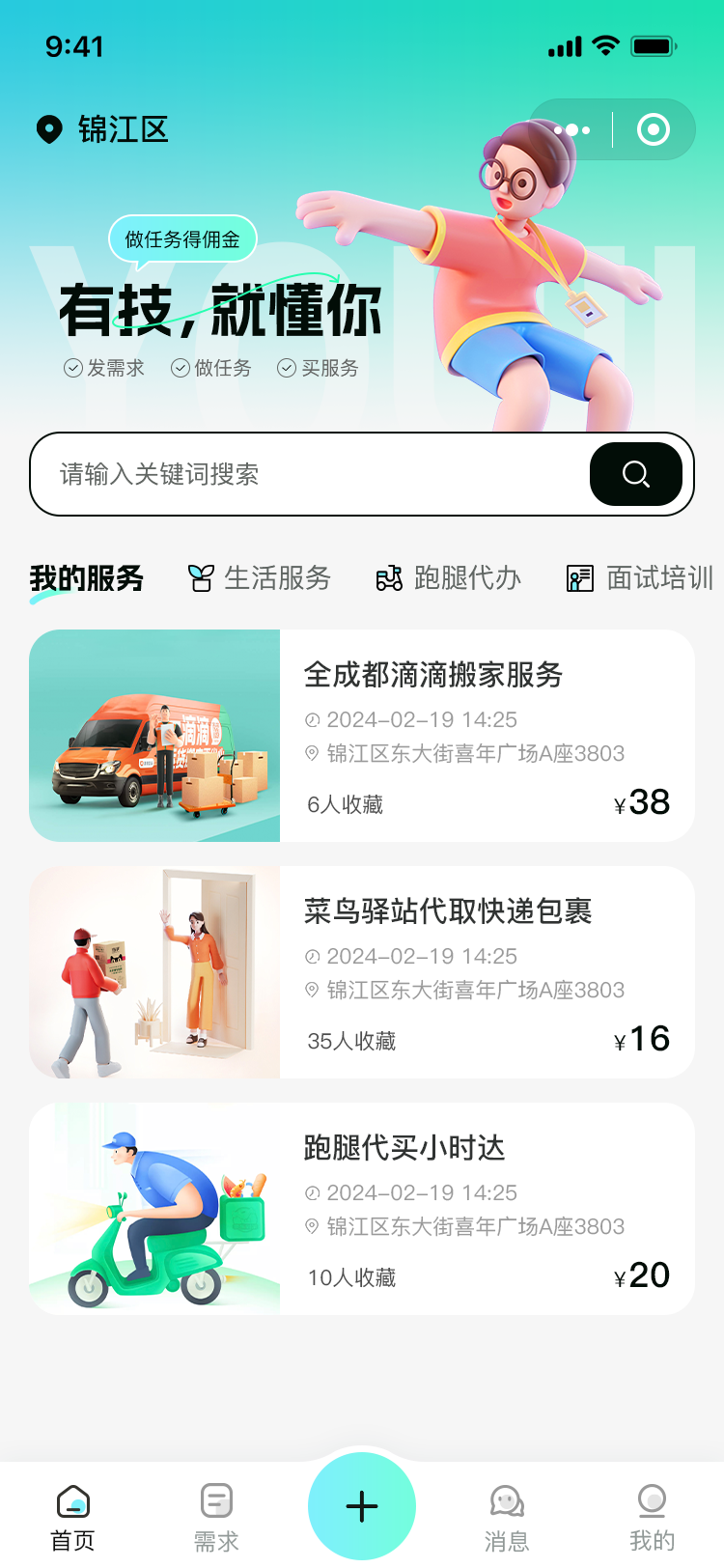The width and height of the screenshot is (724, 1568).
Task: Switch to the 生活服务 tab
Action: point(260,578)
